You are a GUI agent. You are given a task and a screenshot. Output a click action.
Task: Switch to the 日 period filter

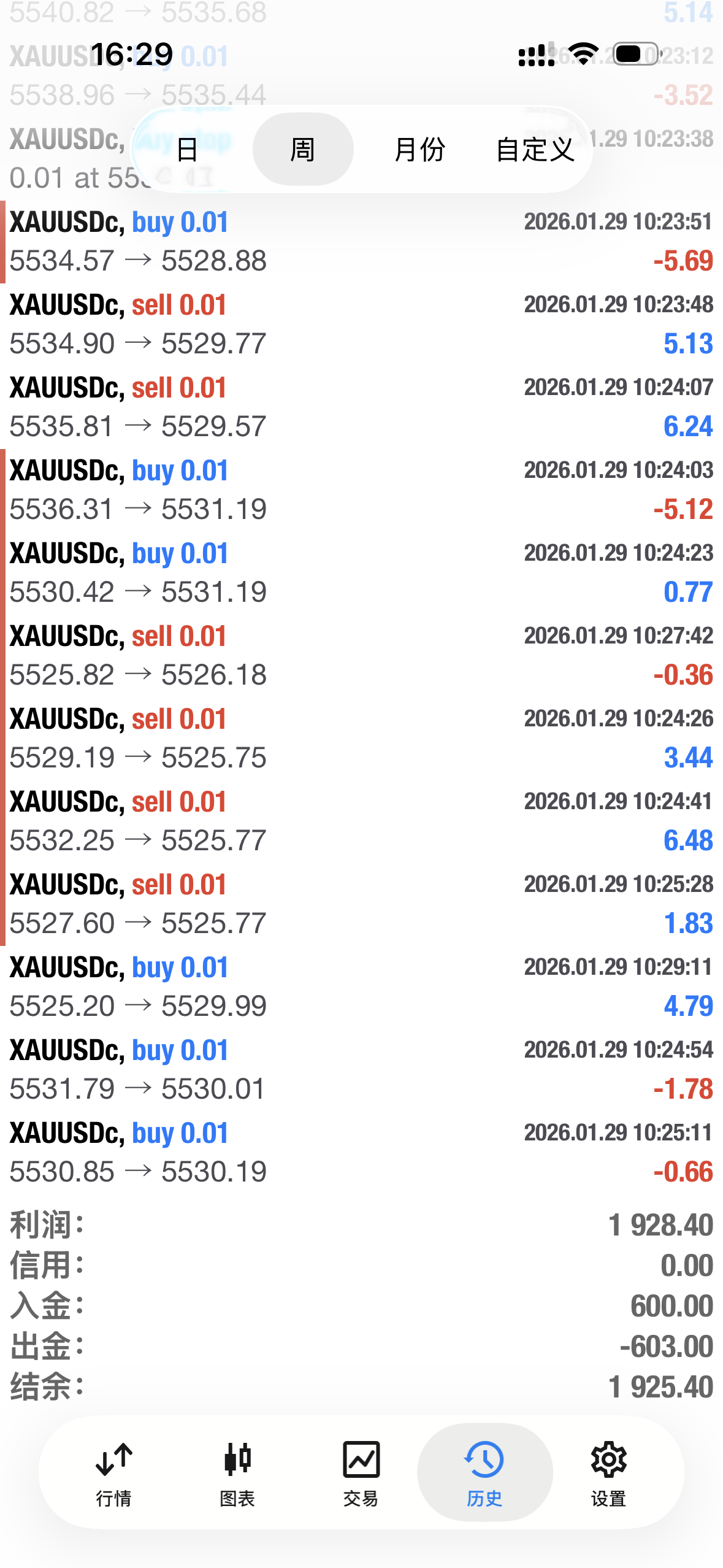click(x=186, y=149)
